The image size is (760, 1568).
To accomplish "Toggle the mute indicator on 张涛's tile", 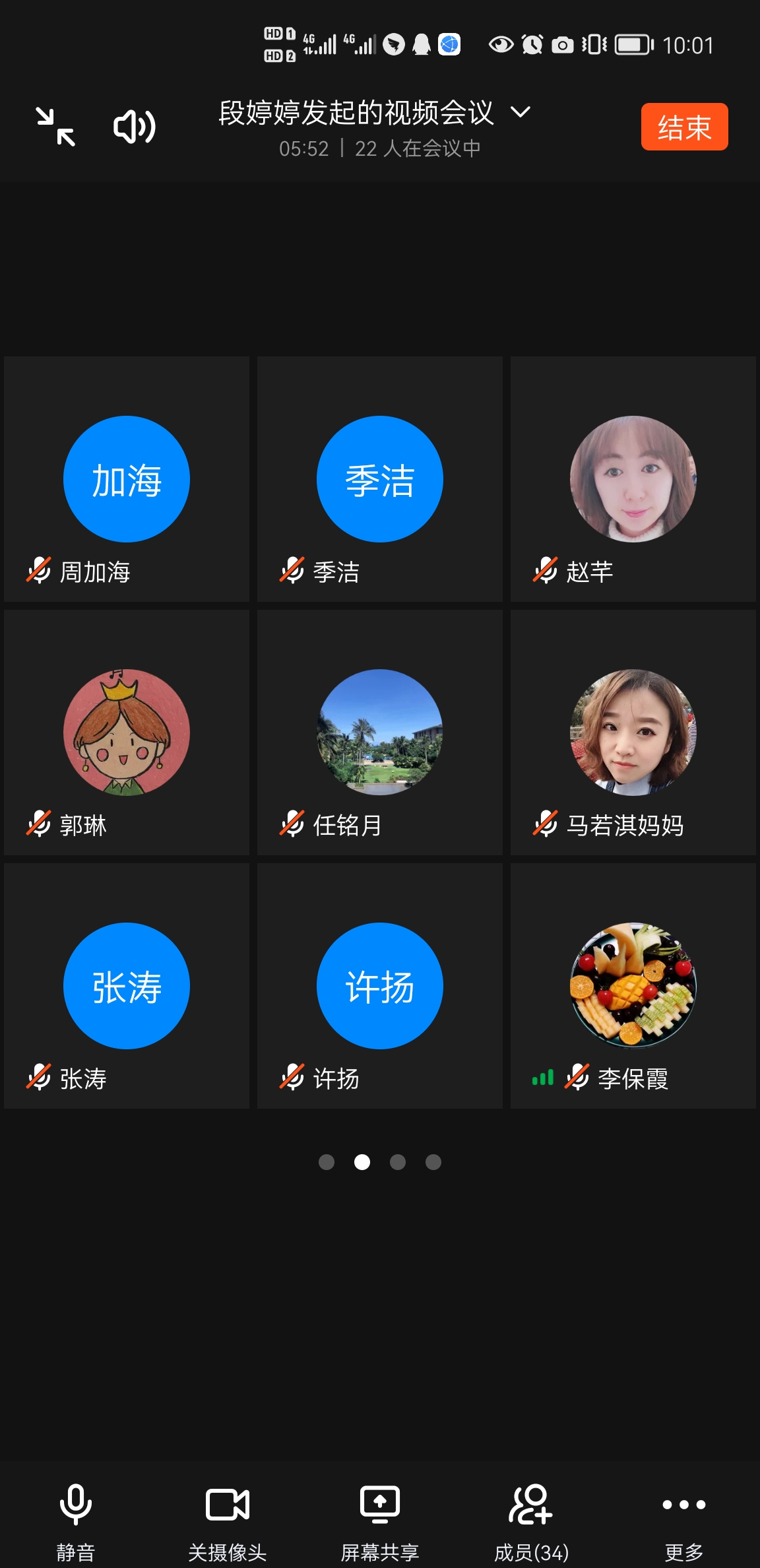I will click(39, 1077).
